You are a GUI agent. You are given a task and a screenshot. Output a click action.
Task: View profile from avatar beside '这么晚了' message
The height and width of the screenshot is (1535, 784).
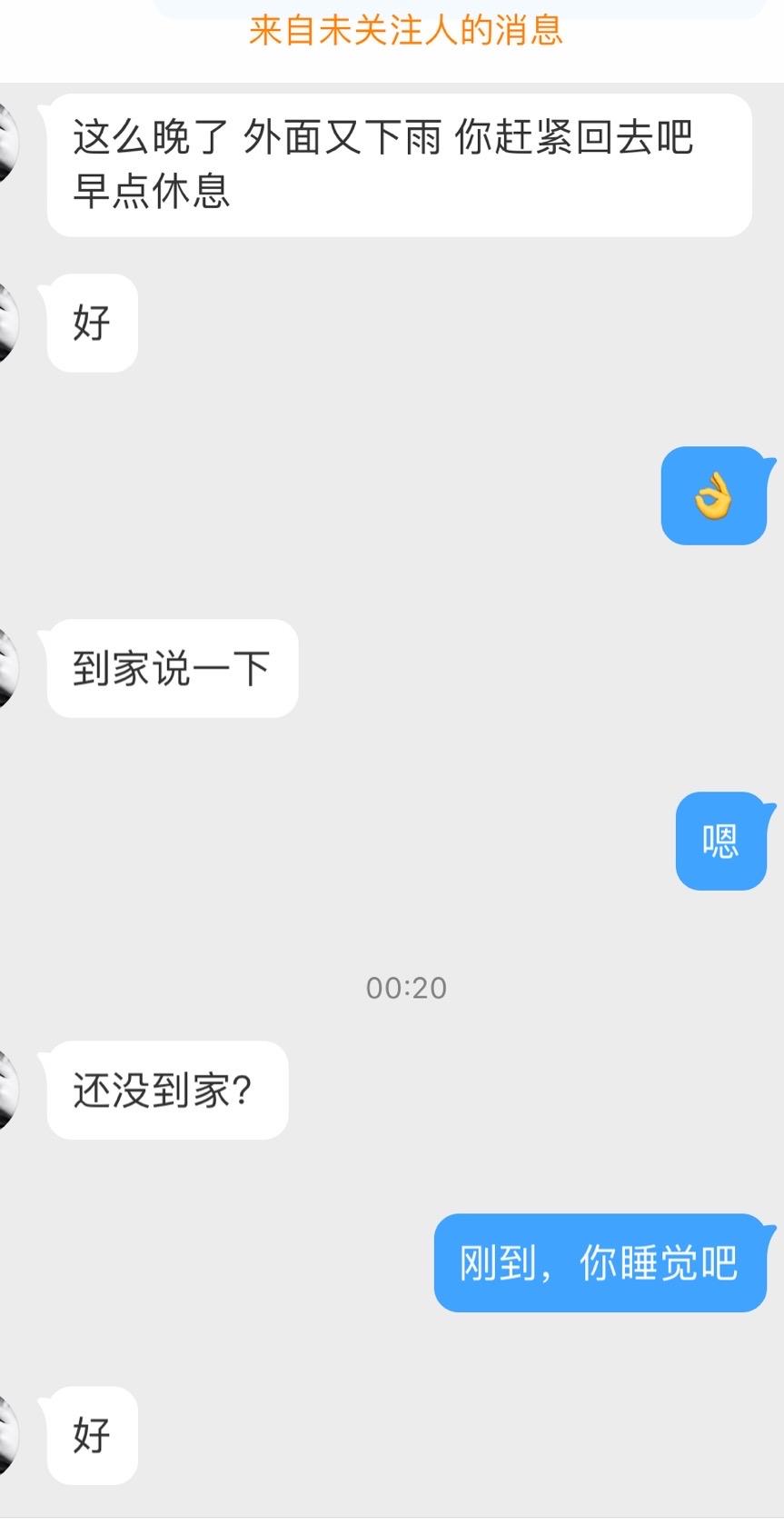click(x=8, y=143)
